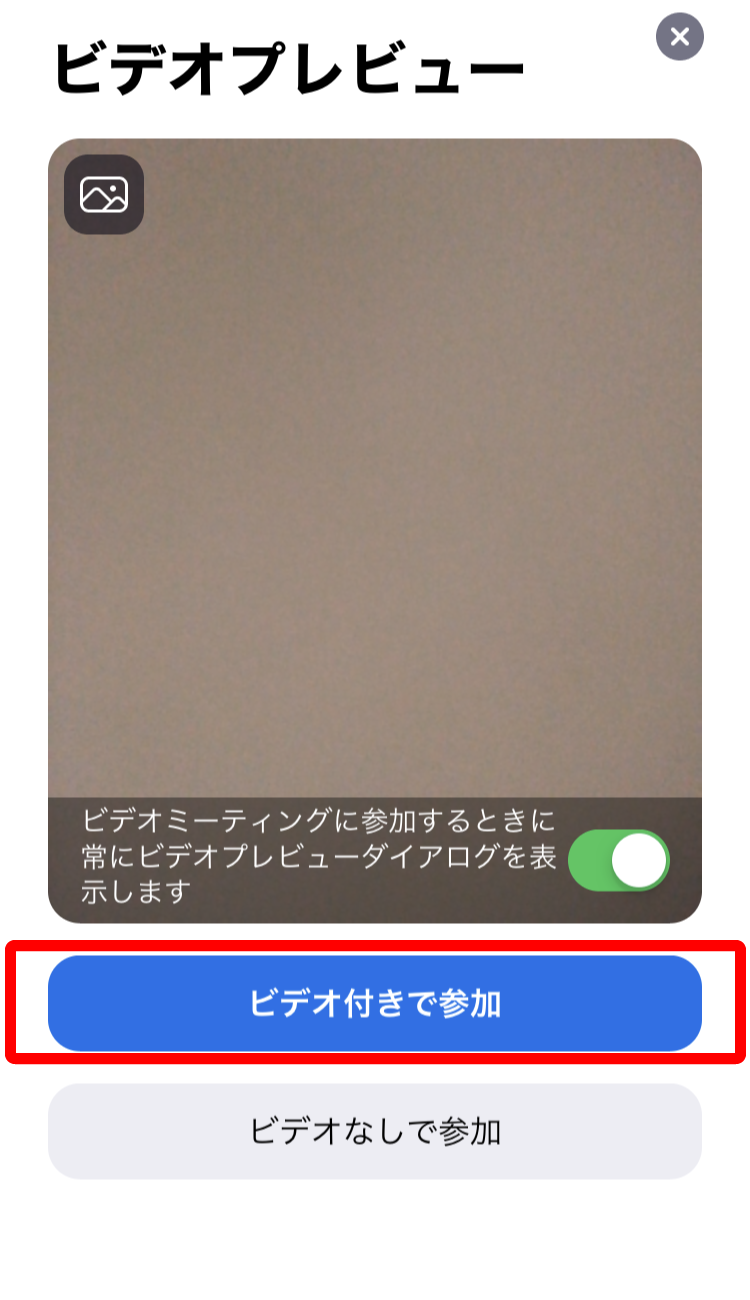Open the virtual background image picker

pyautogui.click(x=104, y=194)
